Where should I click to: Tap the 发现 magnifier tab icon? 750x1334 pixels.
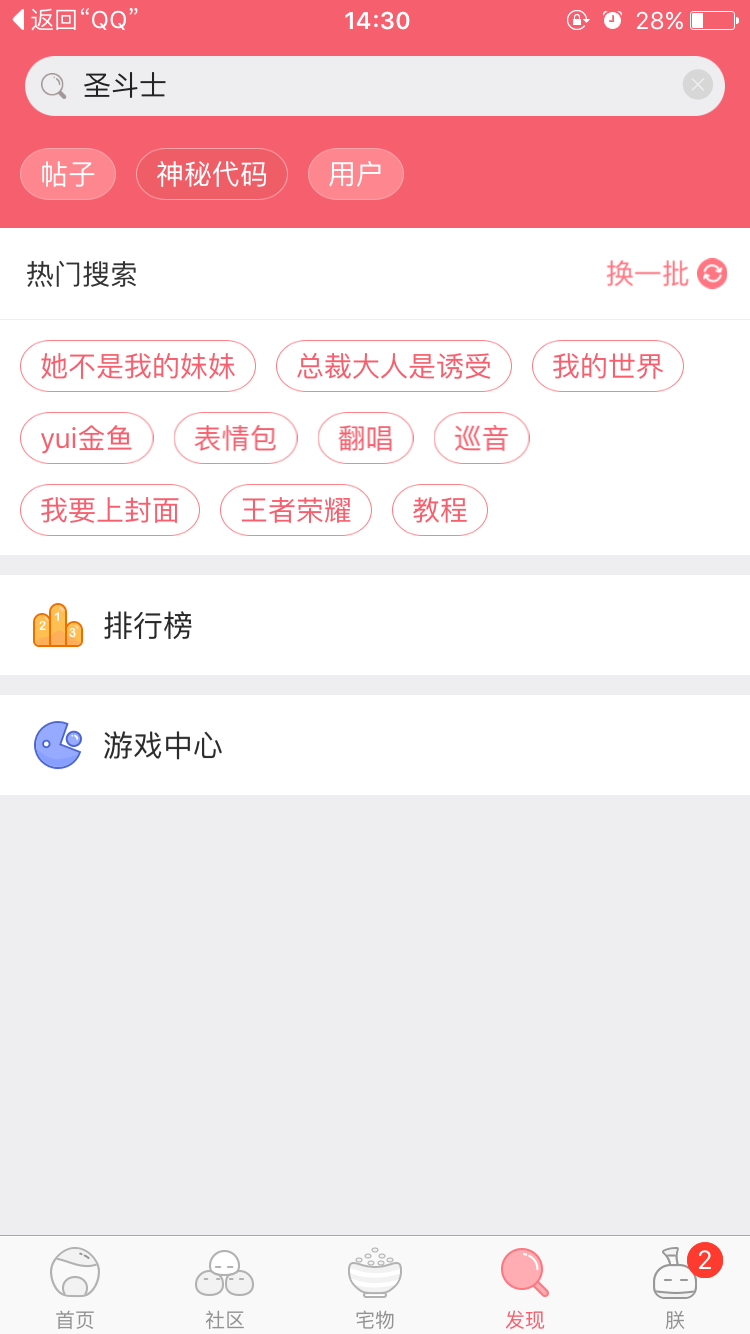pos(524,1271)
